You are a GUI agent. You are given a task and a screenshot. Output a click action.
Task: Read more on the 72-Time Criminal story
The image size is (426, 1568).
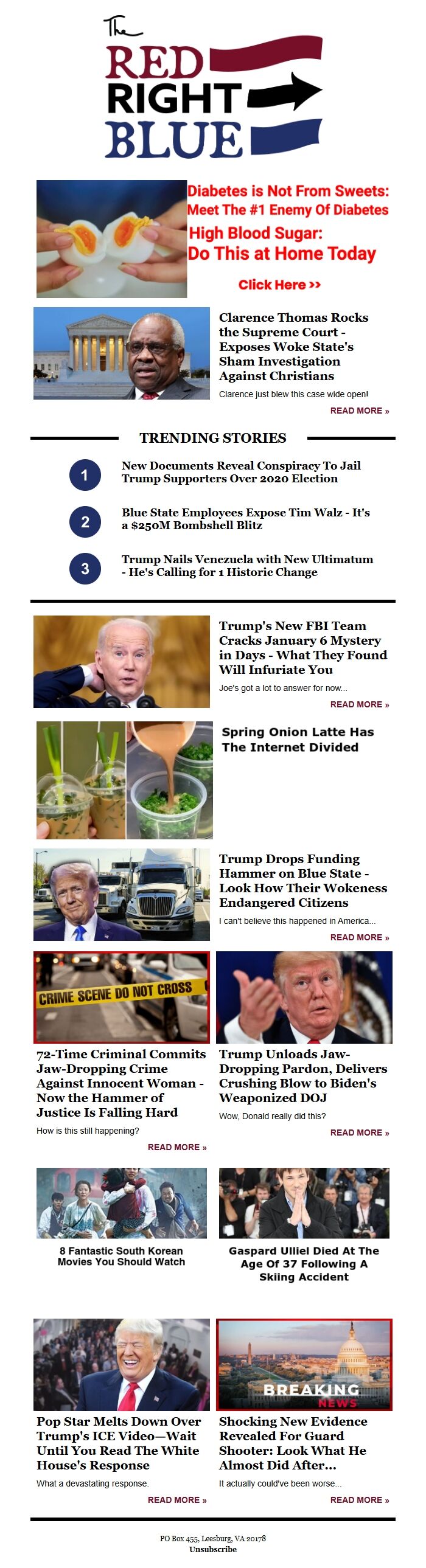coord(176,1147)
